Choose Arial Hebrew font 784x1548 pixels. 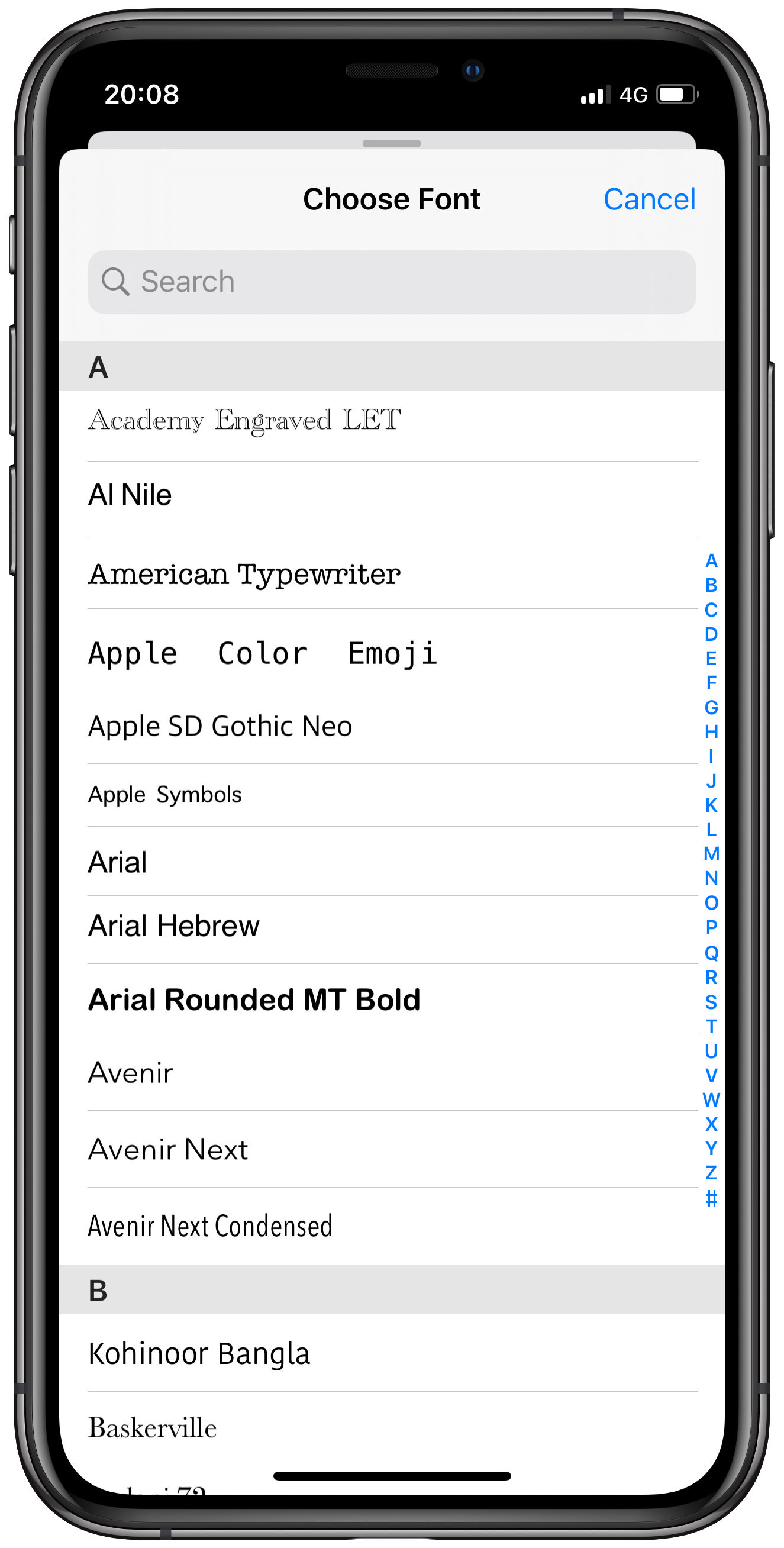[x=173, y=925]
